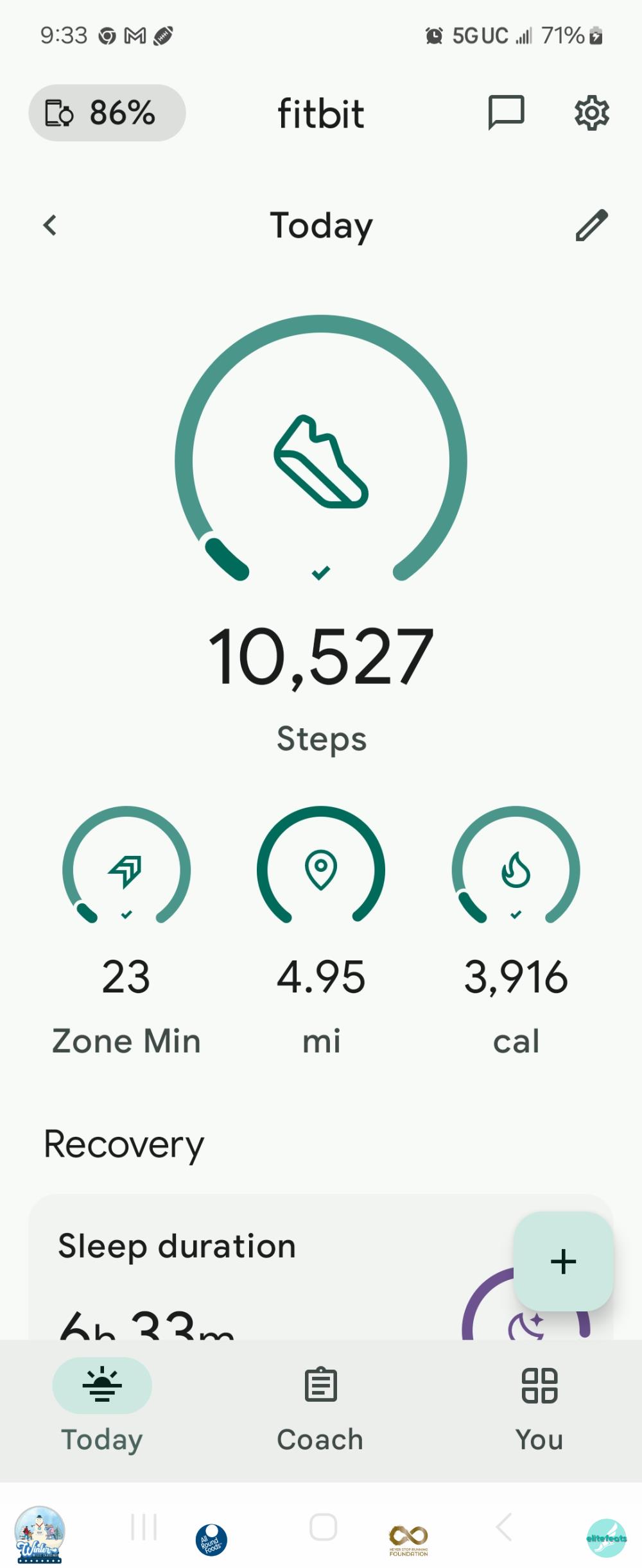Open the messages inbox icon

coord(506,113)
